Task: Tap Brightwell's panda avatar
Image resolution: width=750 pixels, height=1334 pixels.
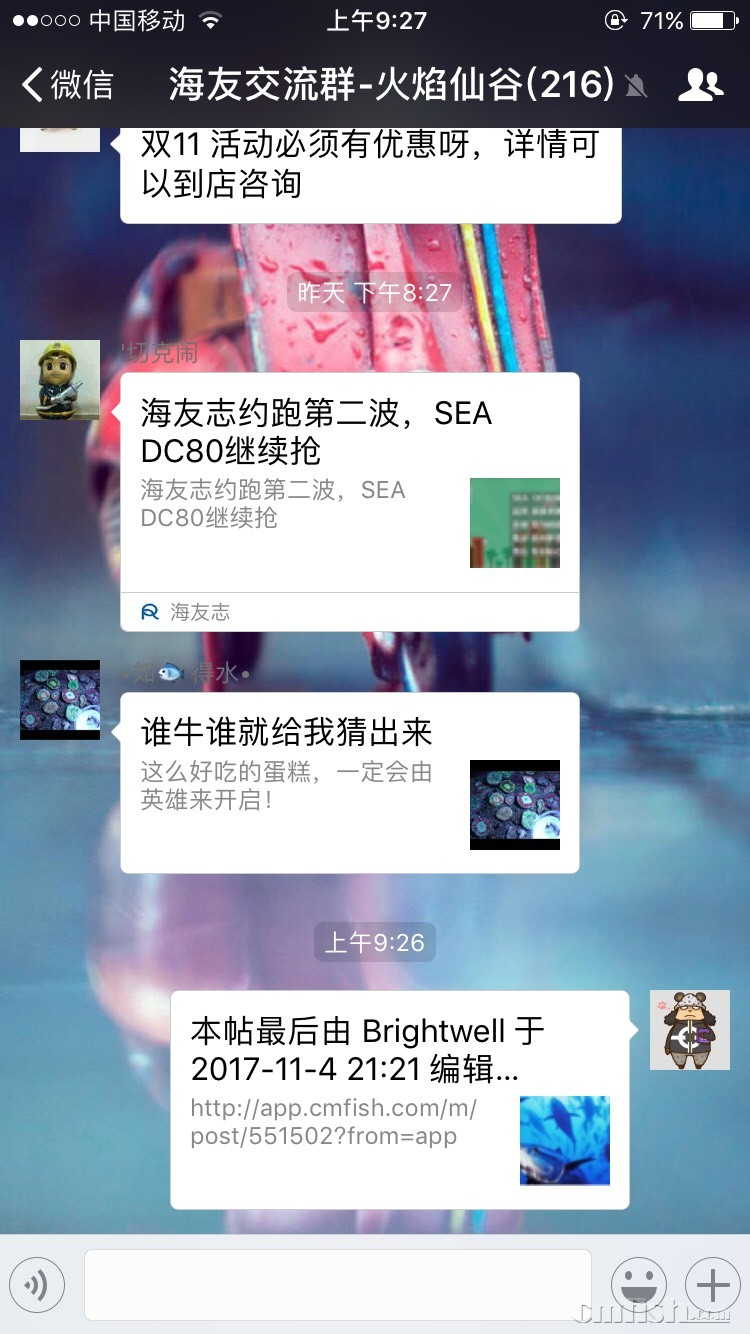Action: pyautogui.click(x=689, y=1030)
